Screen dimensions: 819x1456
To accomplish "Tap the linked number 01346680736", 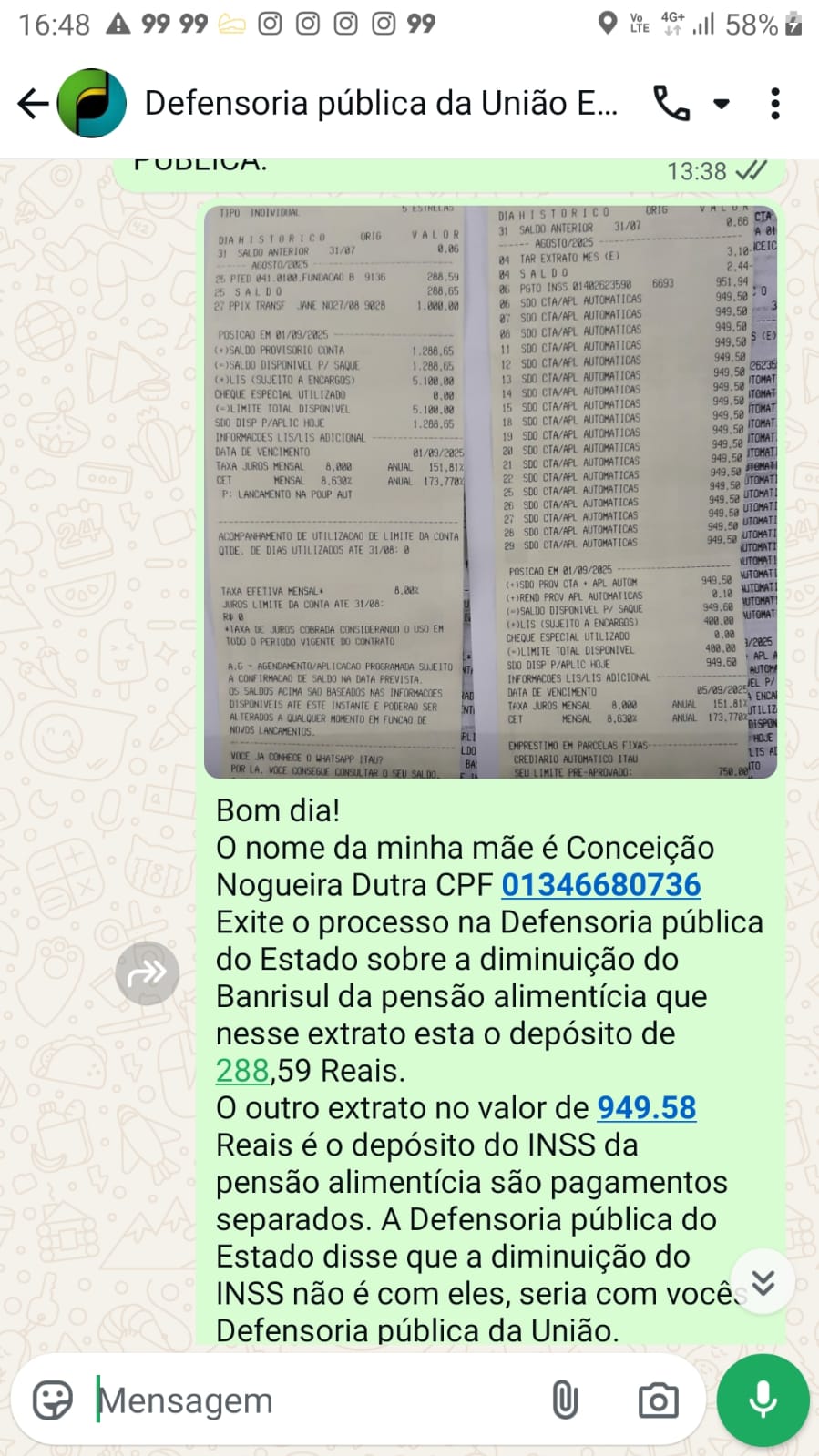I will [600, 885].
